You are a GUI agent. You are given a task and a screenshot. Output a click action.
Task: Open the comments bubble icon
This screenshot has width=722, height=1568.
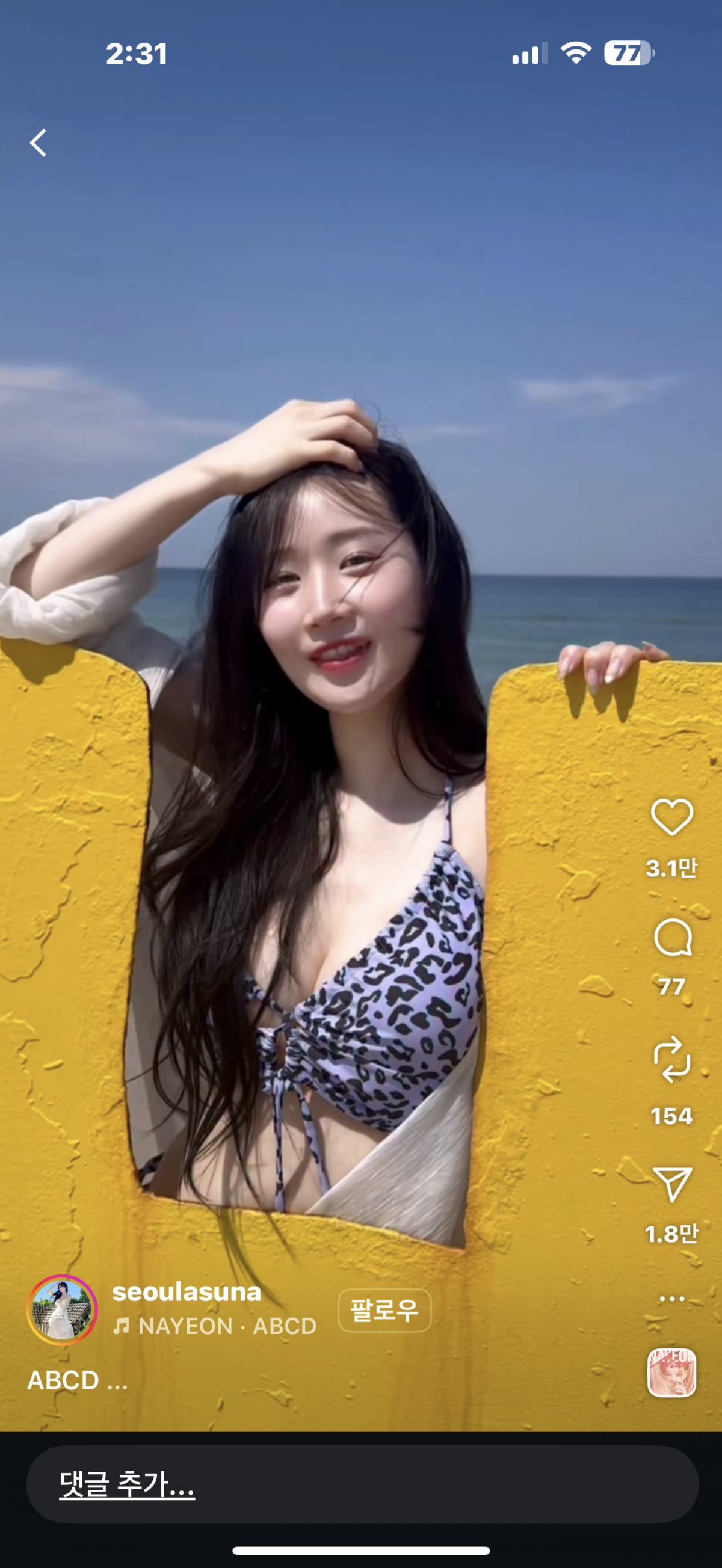point(671,938)
